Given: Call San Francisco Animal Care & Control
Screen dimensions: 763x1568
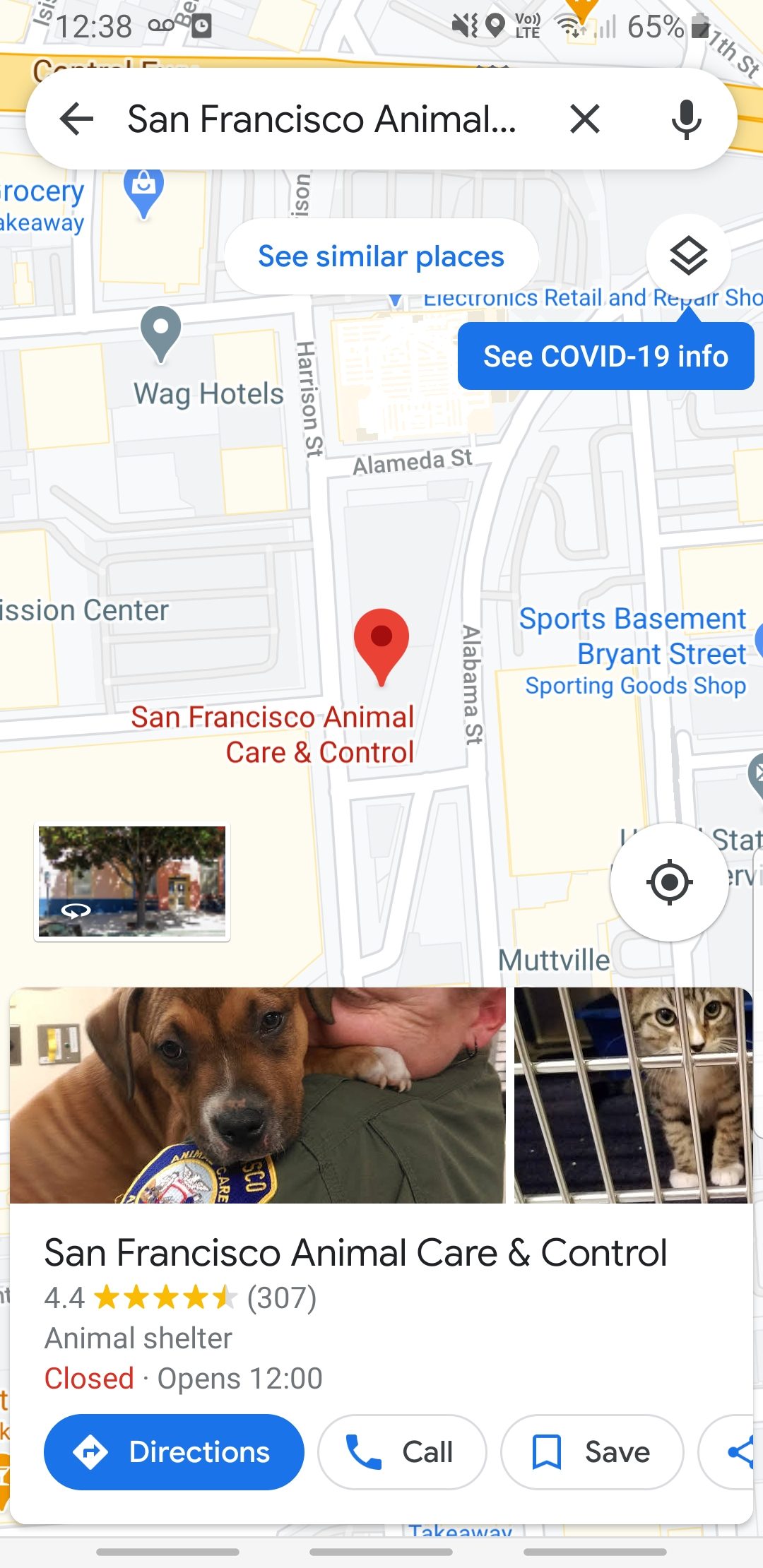Looking at the screenshot, I should pos(402,1452).
